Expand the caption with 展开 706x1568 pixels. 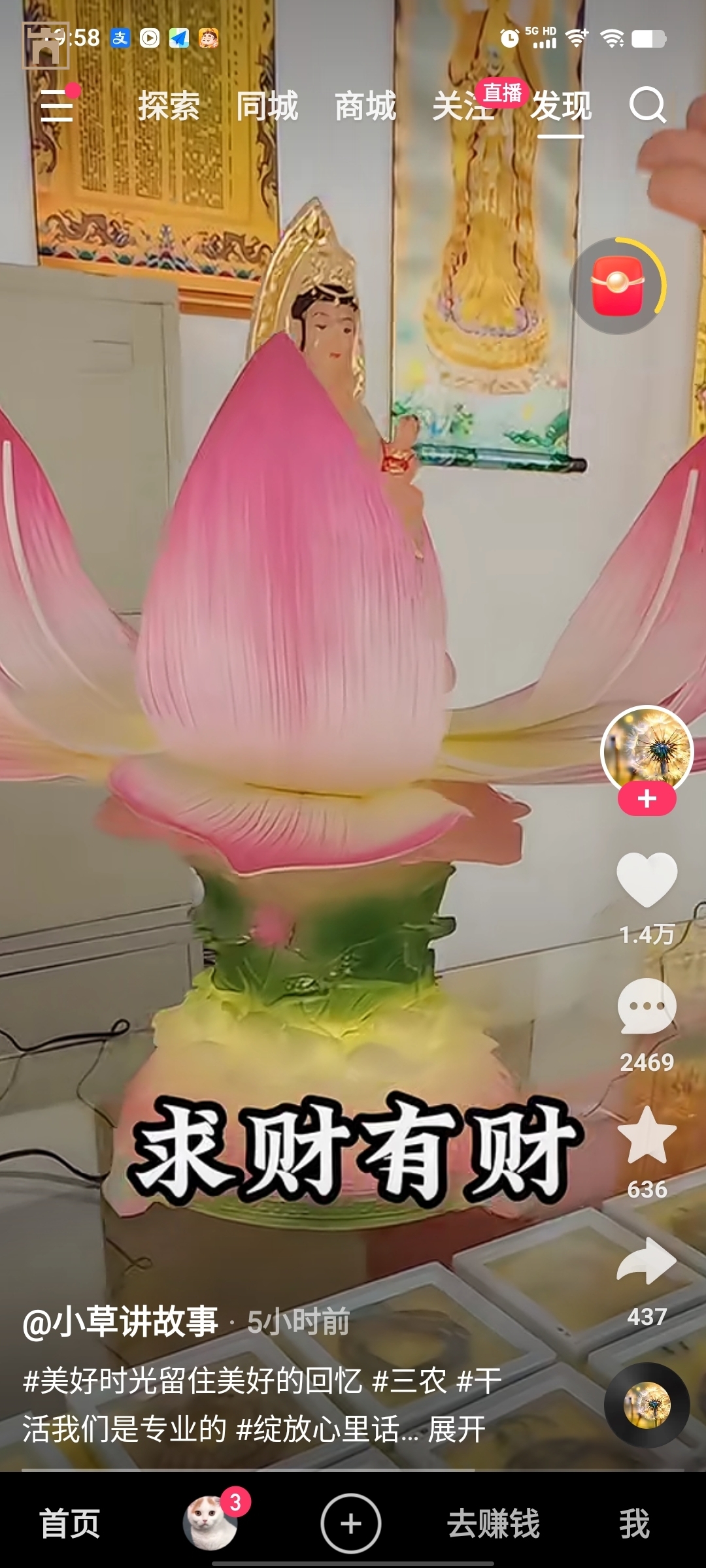pos(456,1429)
